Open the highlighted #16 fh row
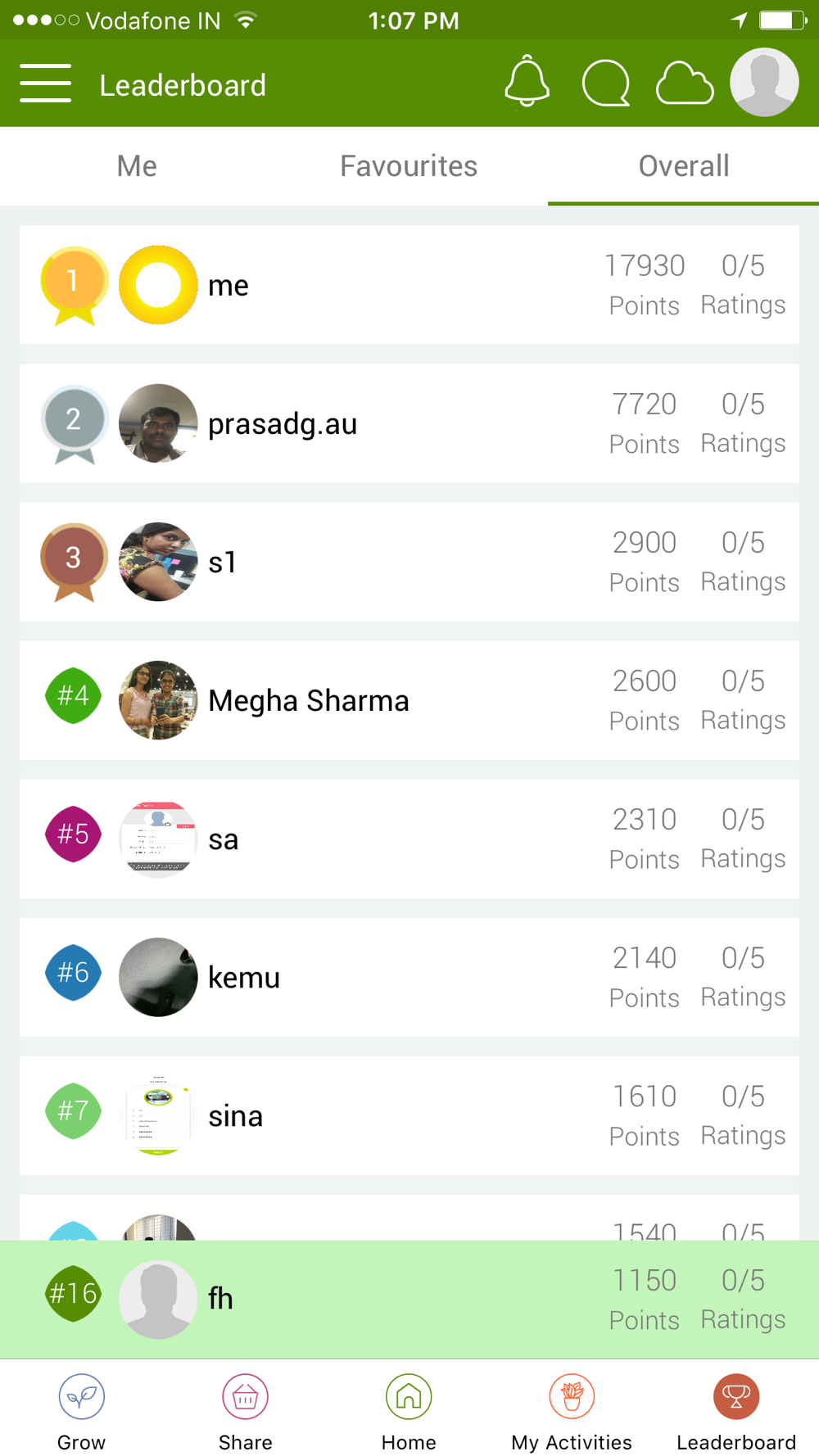This screenshot has height=1456, width=819. pyautogui.click(x=409, y=1299)
